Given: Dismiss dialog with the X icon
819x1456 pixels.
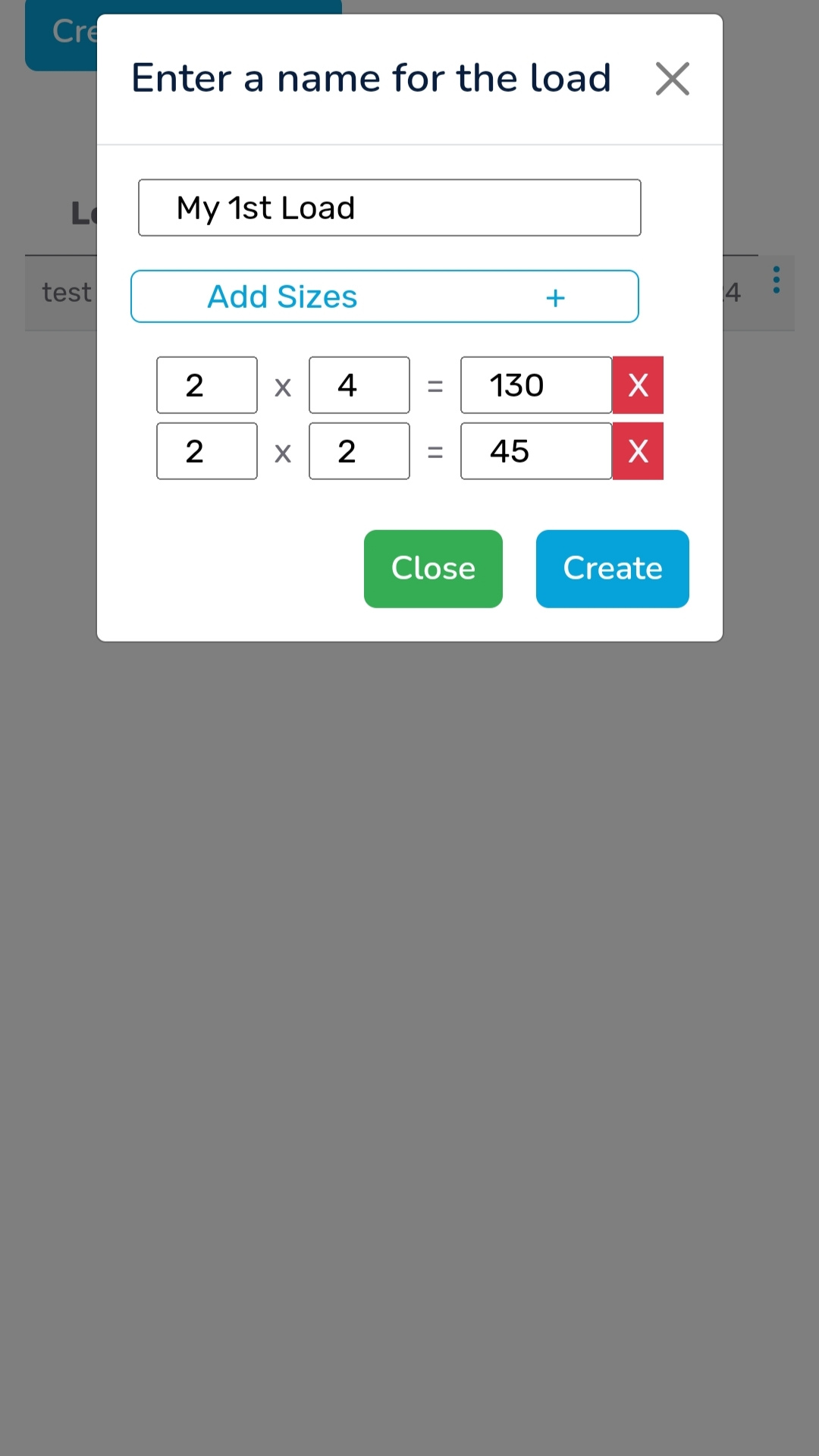Looking at the screenshot, I should [x=672, y=79].
